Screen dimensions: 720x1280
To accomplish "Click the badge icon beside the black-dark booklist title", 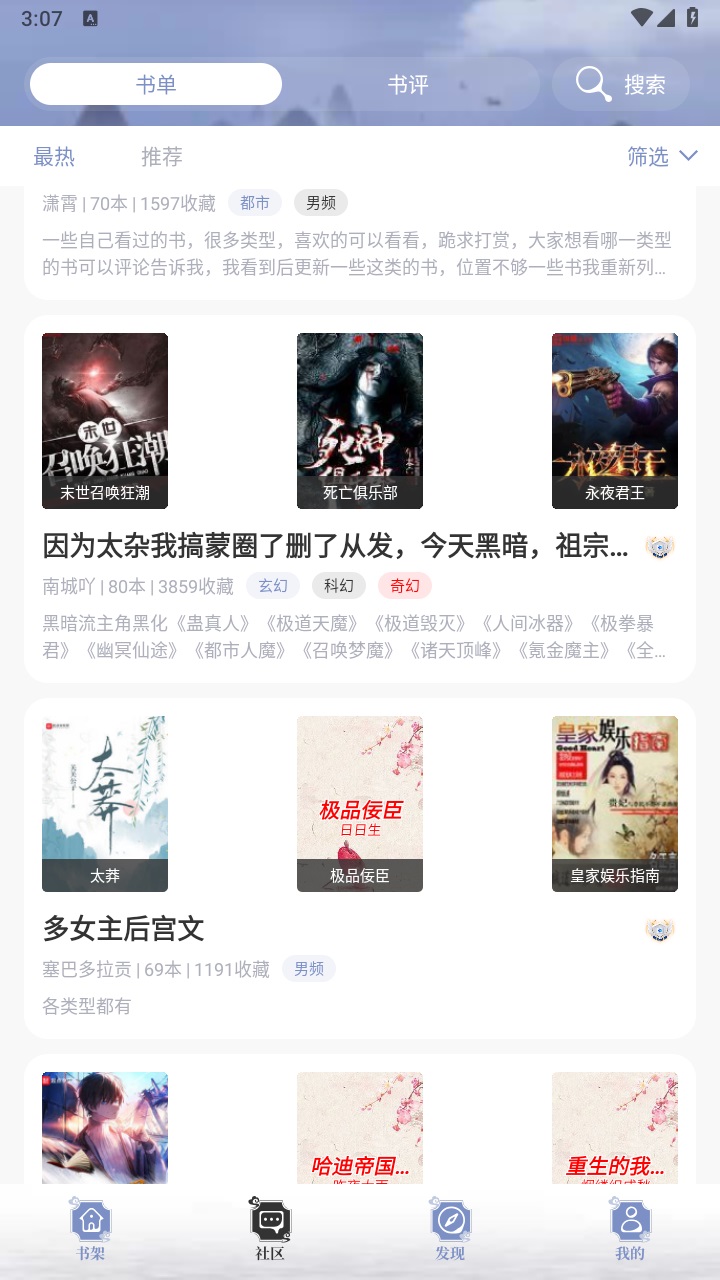I will pyautogui.click(x=659, y=546).
